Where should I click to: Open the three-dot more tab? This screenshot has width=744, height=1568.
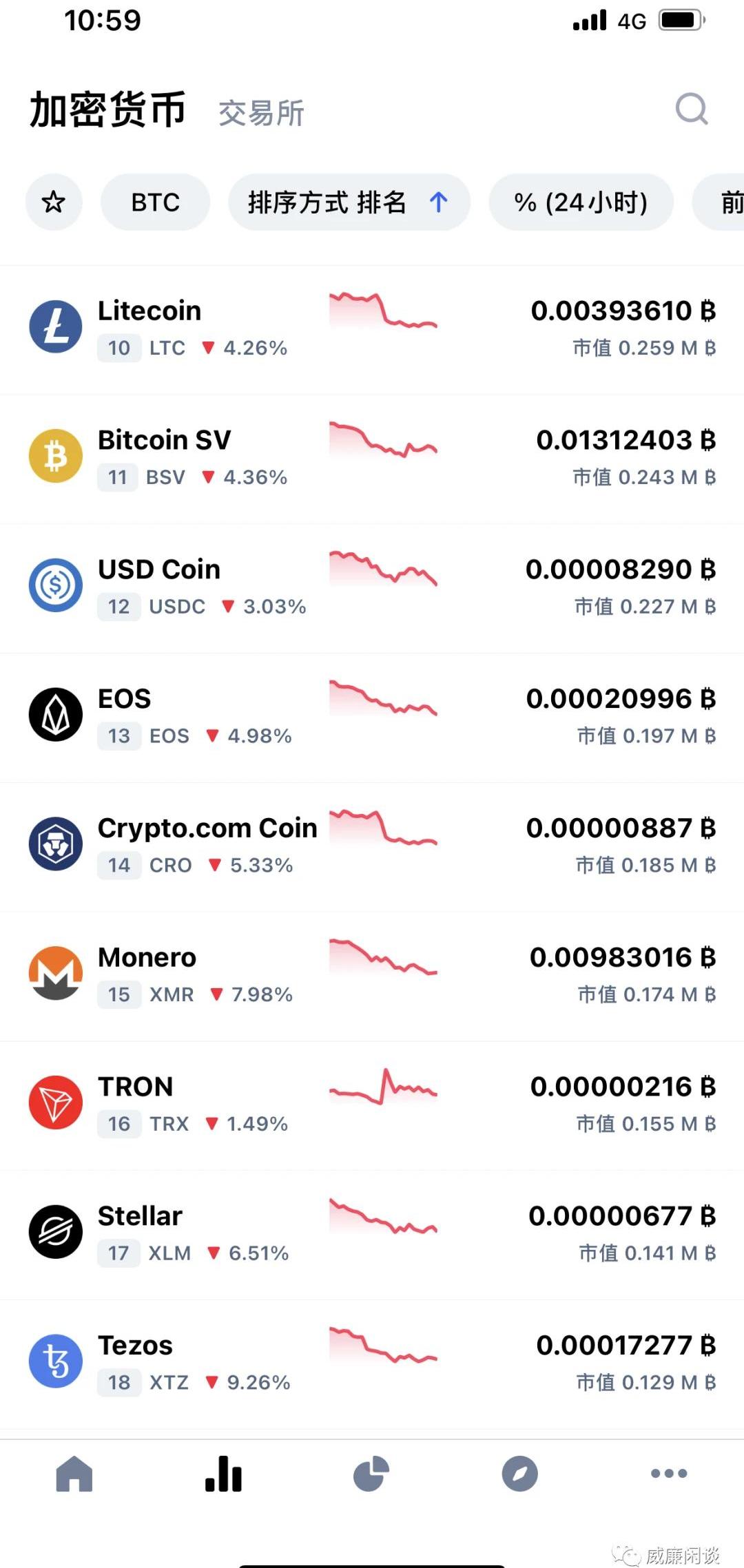click(x=668, y=1474)
